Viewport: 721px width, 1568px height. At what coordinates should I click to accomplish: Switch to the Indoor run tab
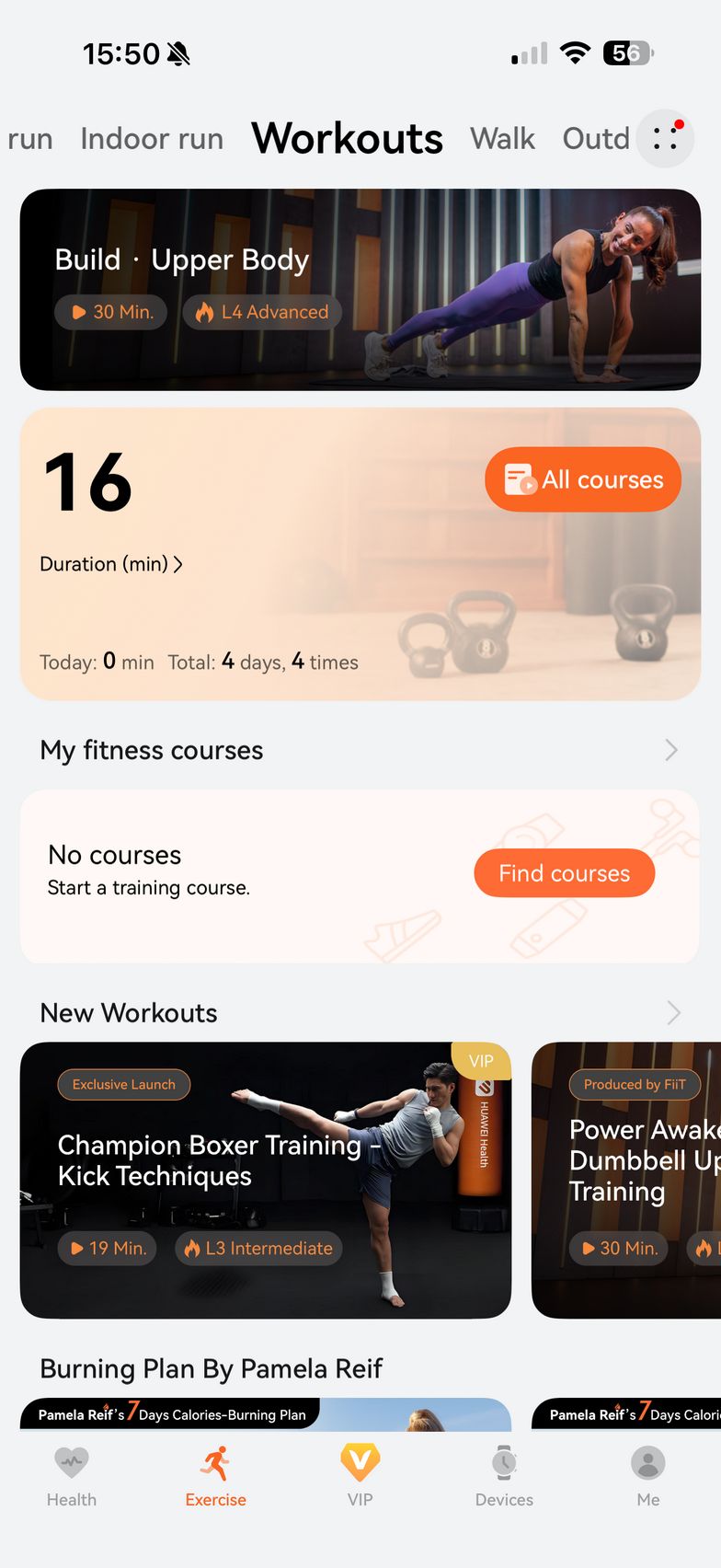coord(152,139)
